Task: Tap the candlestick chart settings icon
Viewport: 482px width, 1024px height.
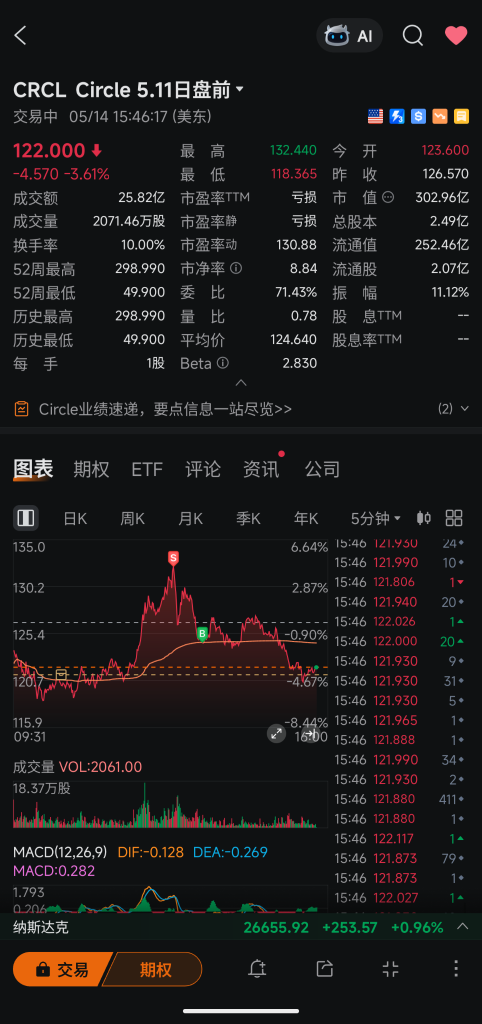Action: [424, 519]
